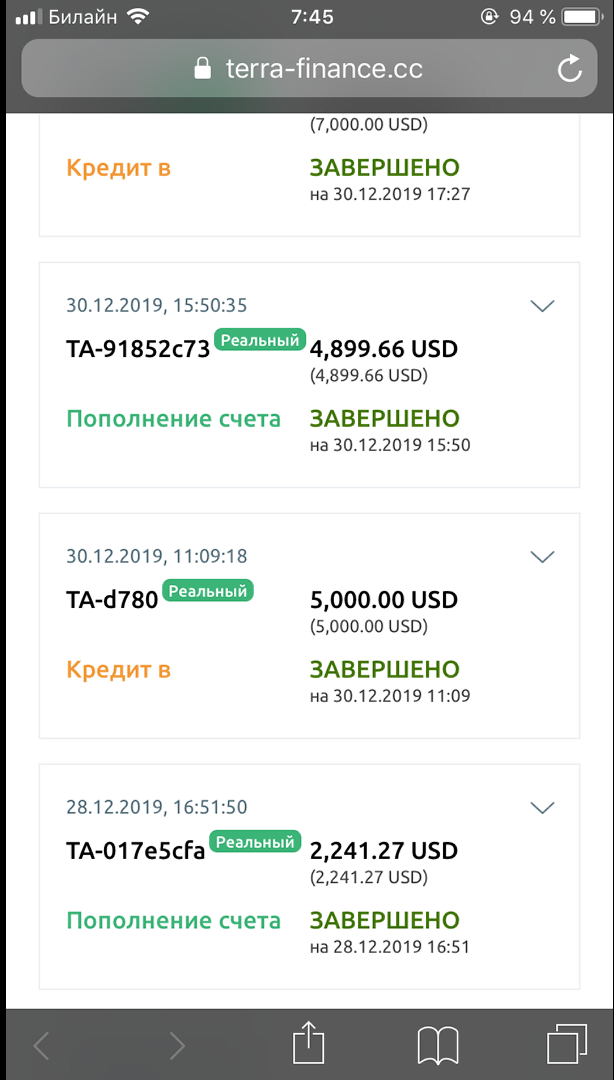Reload the page in Safari
Screen dimensions: 614x1080
pyautogui.click(x=569, y=69)
